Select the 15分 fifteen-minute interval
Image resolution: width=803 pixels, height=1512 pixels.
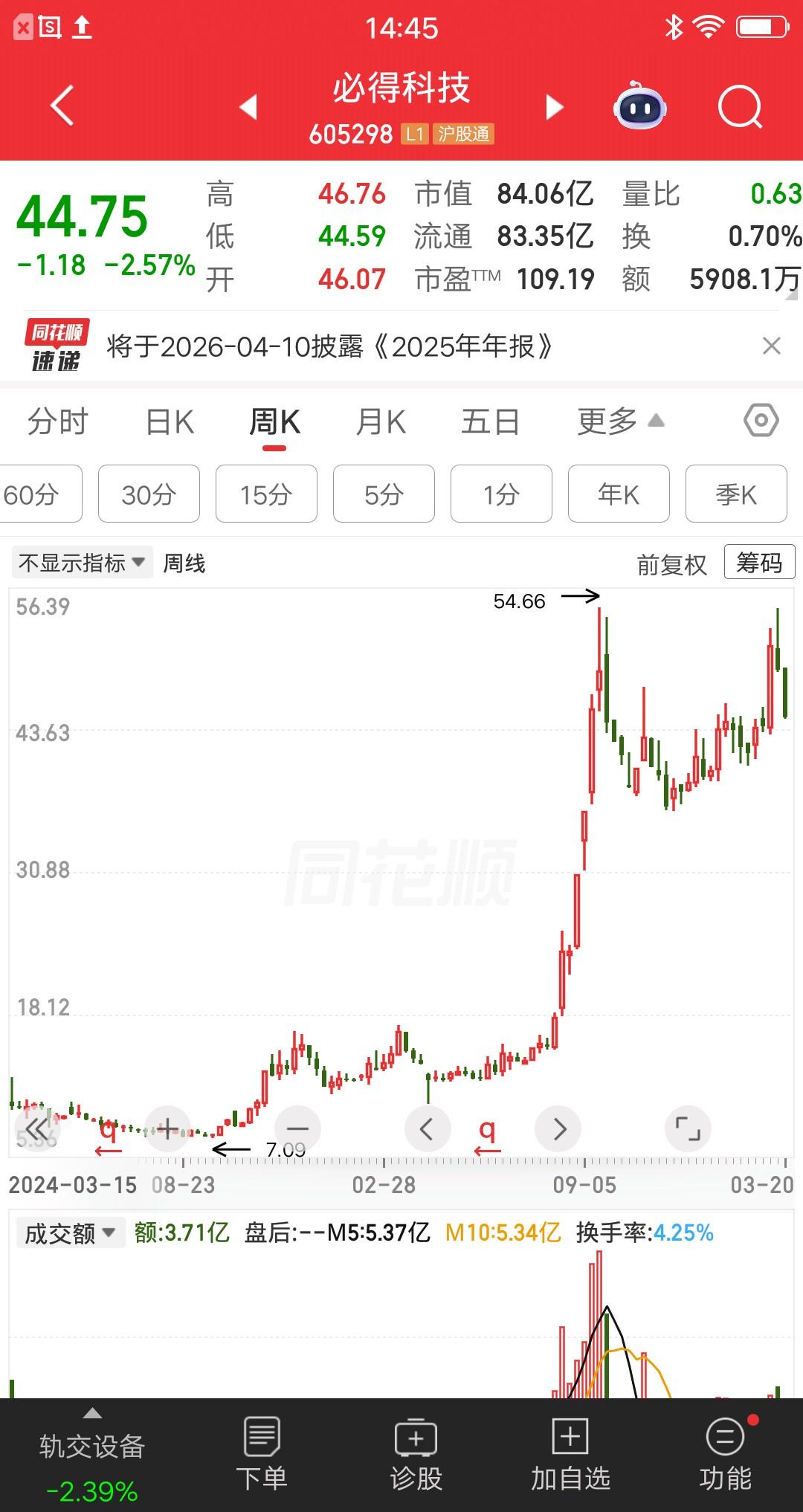click(x=266, y=494)
